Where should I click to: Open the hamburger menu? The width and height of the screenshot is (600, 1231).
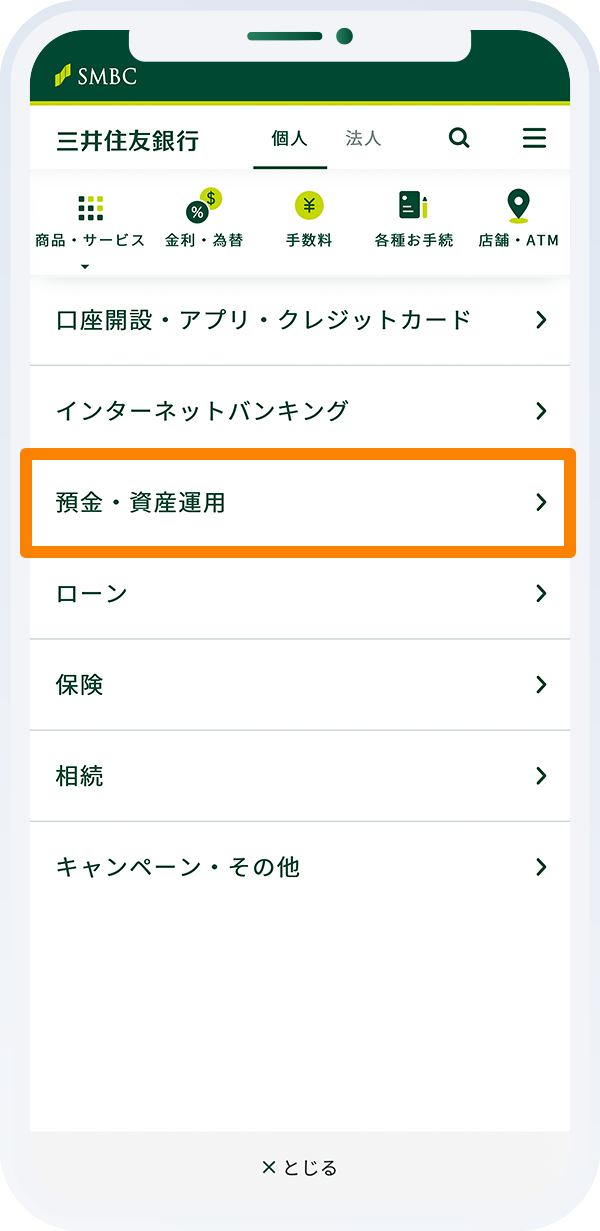535,138
